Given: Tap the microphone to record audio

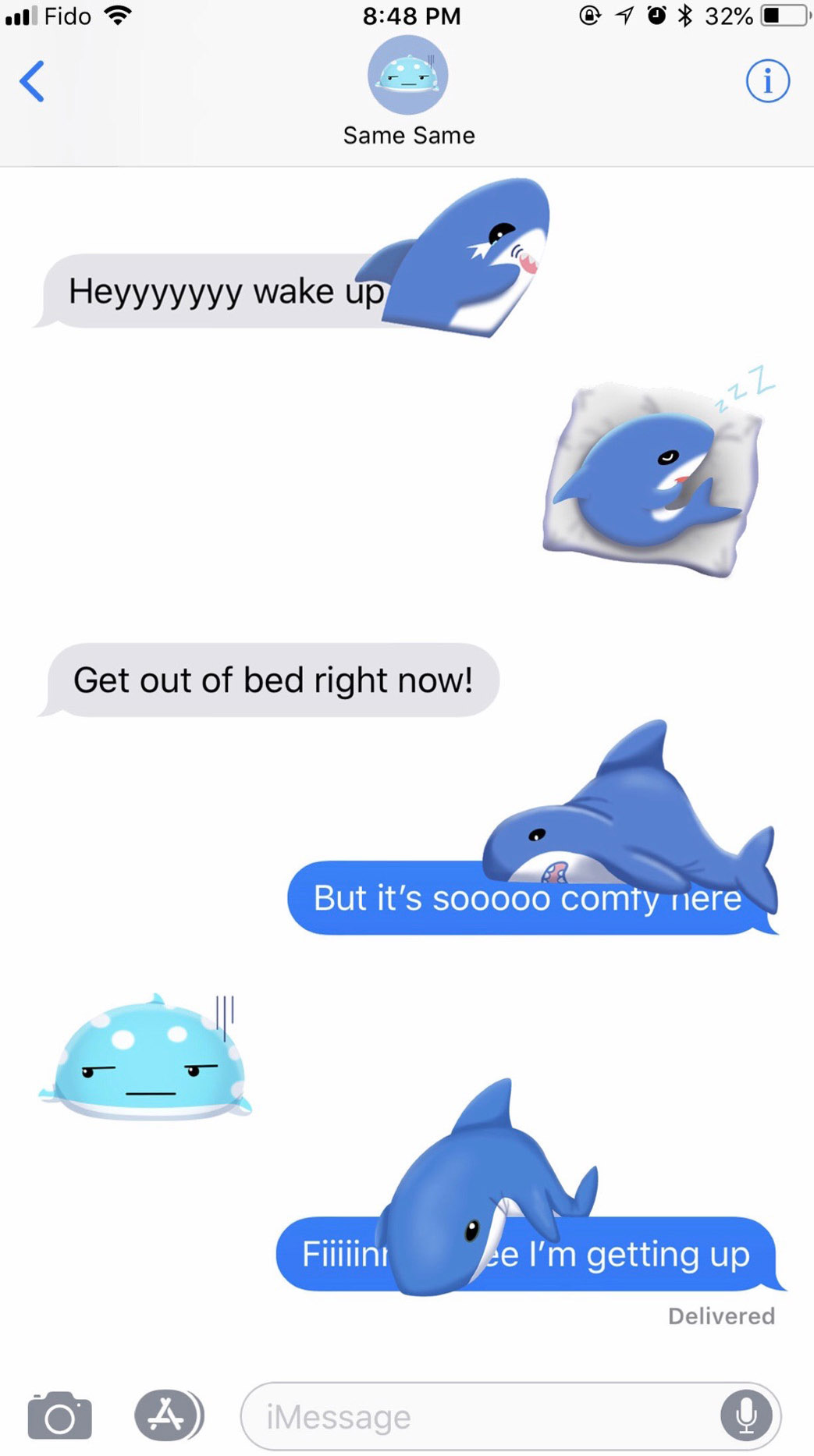Looking at the screenshot, I should point(746,1415).
